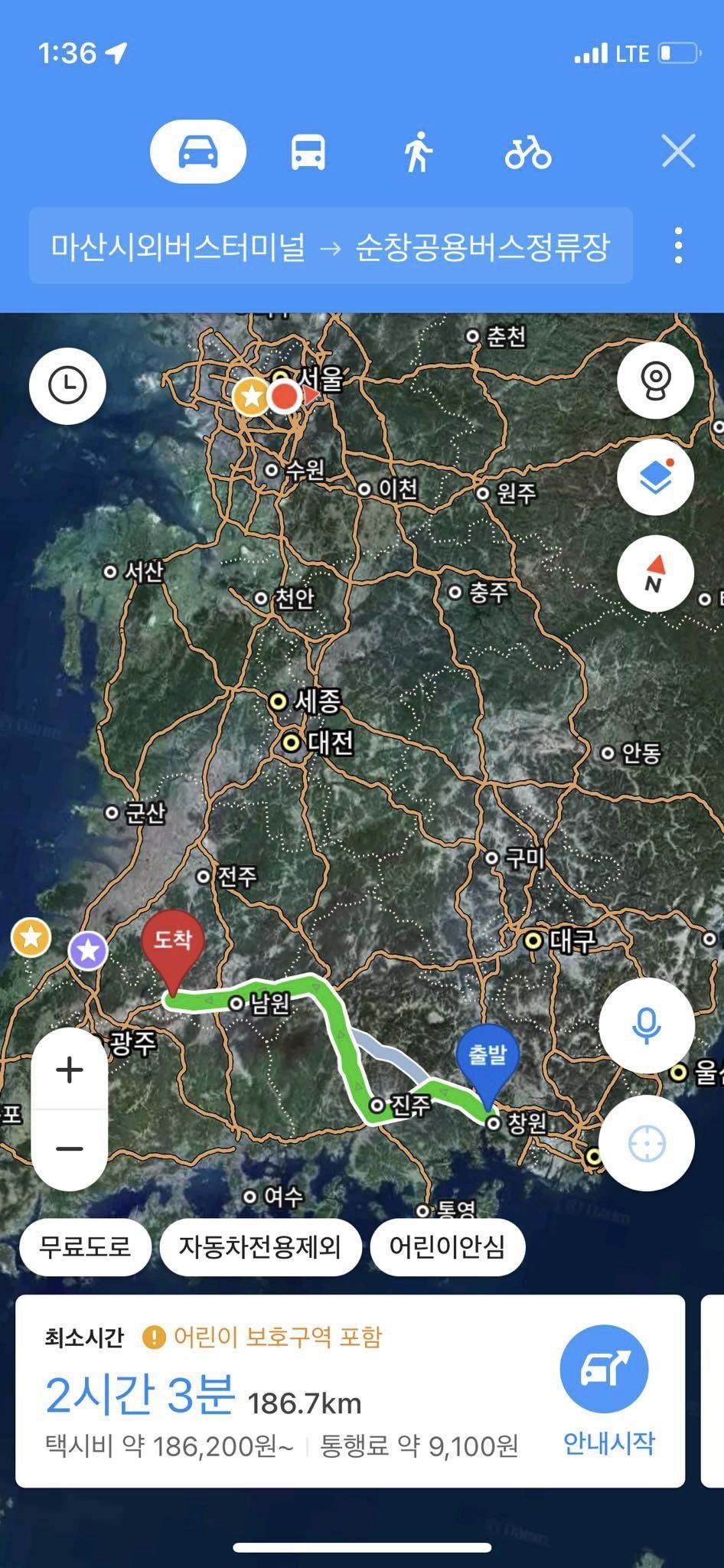Close the directions screen

[x=678, y=151]
